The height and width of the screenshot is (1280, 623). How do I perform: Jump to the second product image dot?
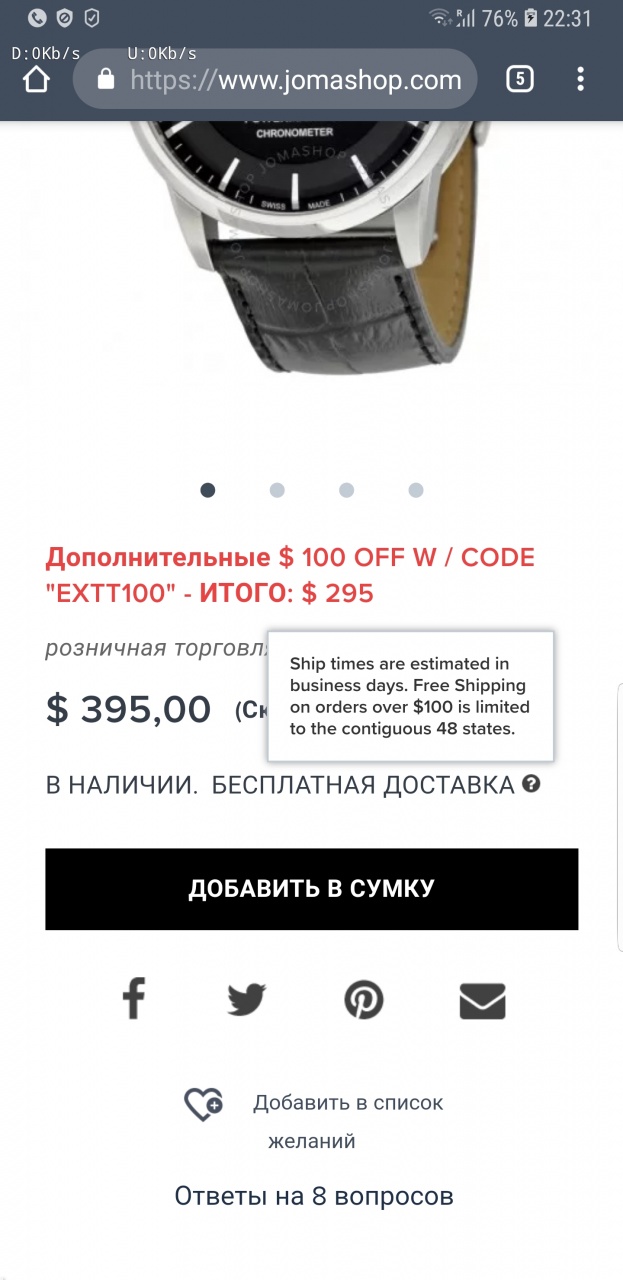tap(277, 490)
